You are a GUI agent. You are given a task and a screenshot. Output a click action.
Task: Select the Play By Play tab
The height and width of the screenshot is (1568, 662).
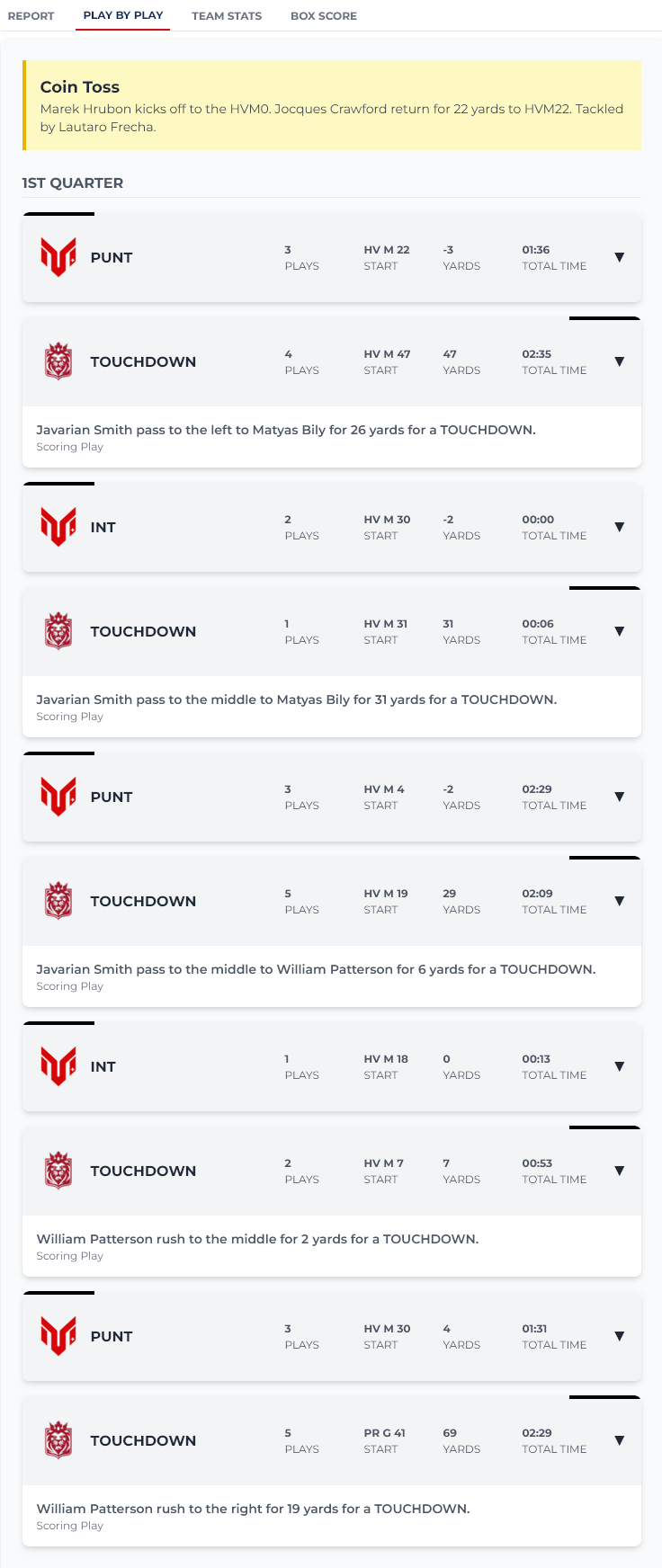point(123,15)
